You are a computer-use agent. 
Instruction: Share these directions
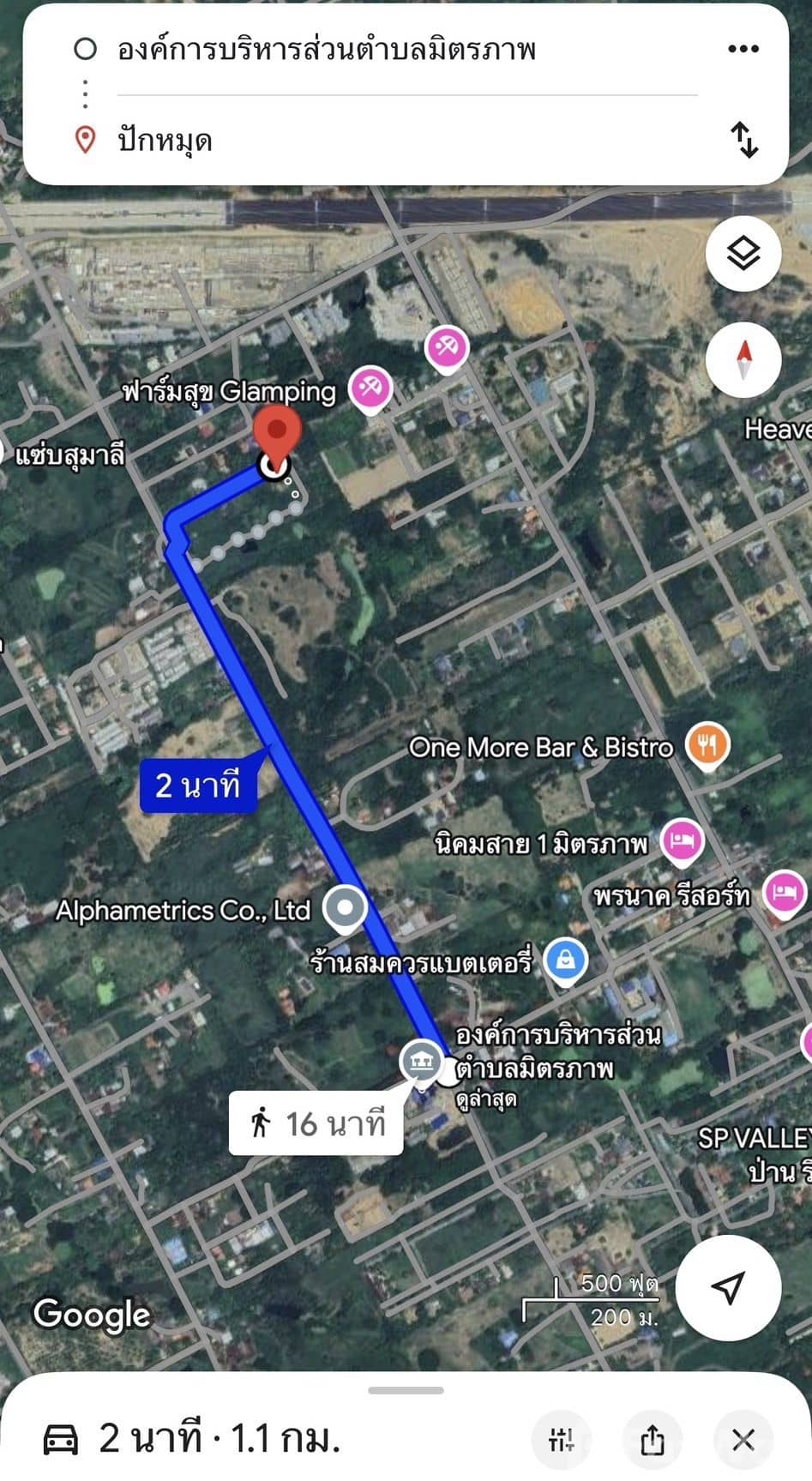[x=653, y=1439]
